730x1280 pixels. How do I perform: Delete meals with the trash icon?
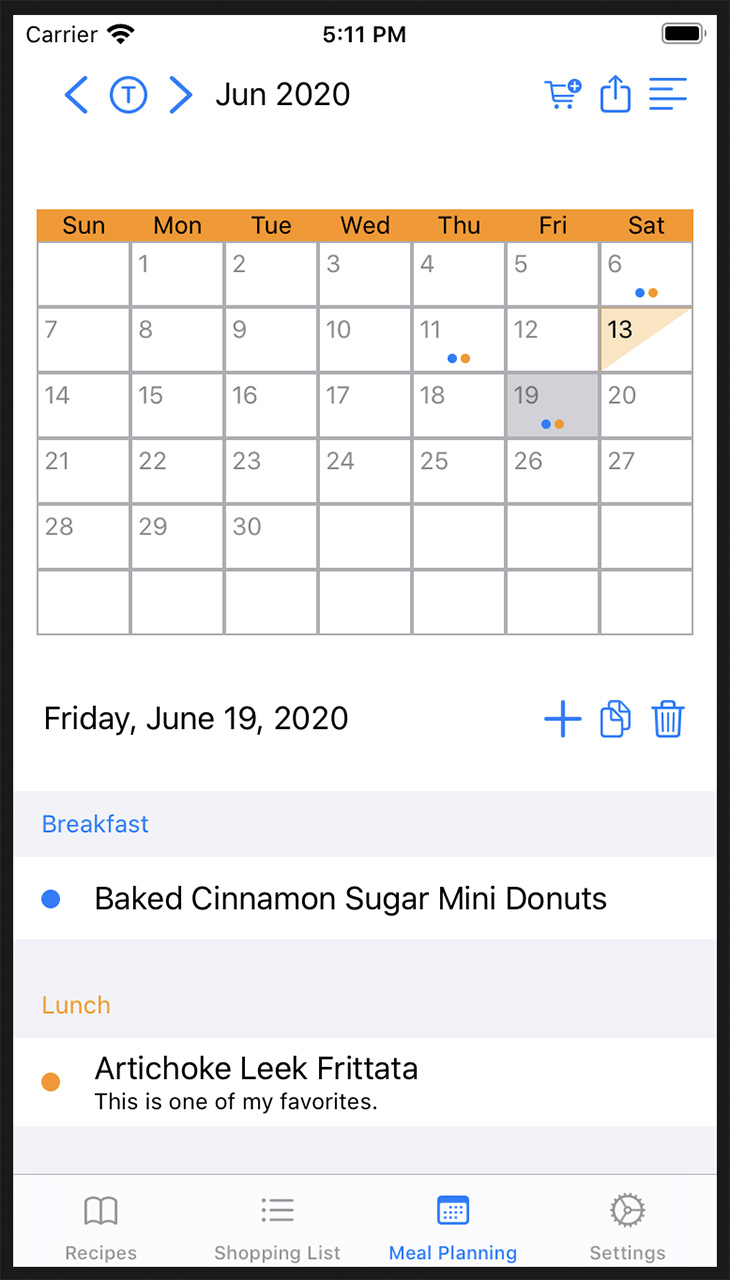click(668, 719)
